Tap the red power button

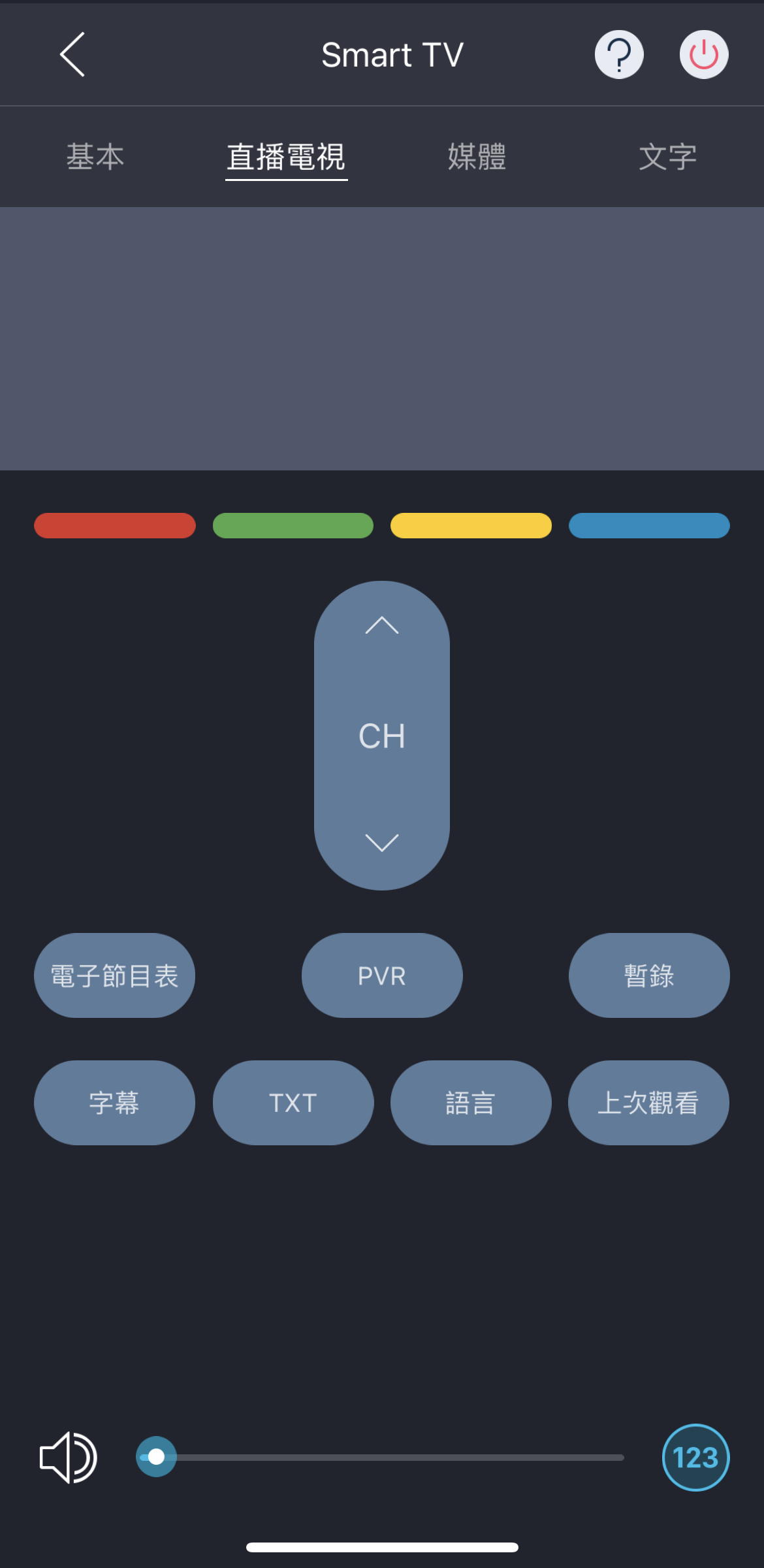[703, 55]
